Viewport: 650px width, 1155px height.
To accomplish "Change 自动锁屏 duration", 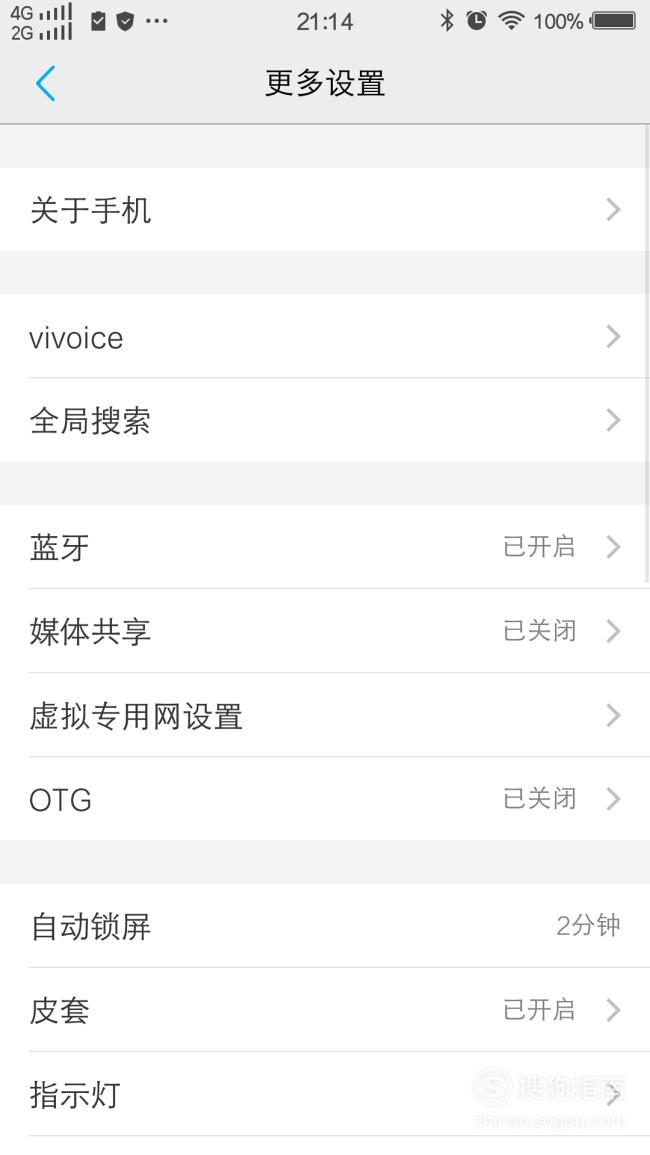I will [x=325, y=926].
